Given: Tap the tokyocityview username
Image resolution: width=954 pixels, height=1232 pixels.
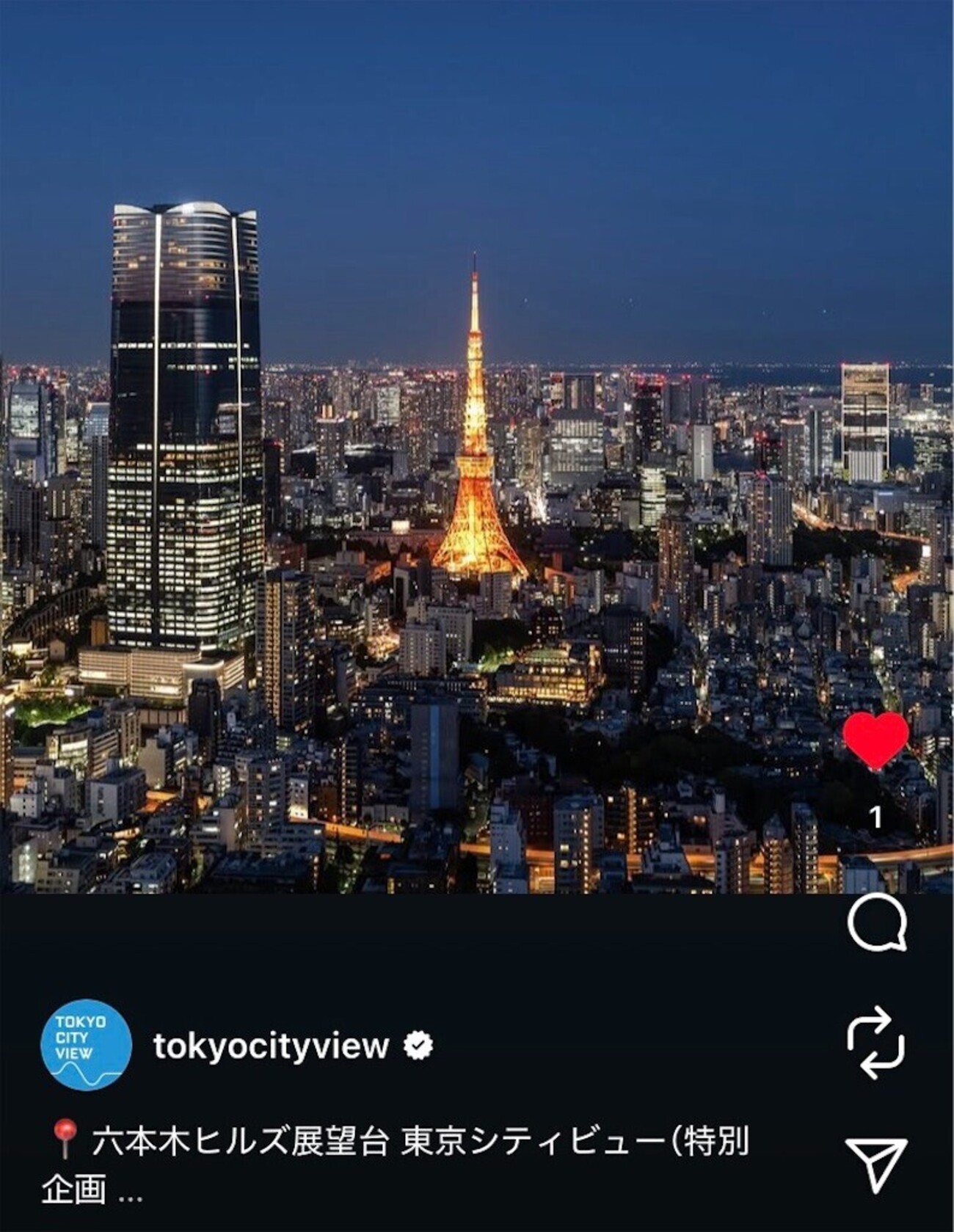Looking at the screenshot, I should [270, 1046].
